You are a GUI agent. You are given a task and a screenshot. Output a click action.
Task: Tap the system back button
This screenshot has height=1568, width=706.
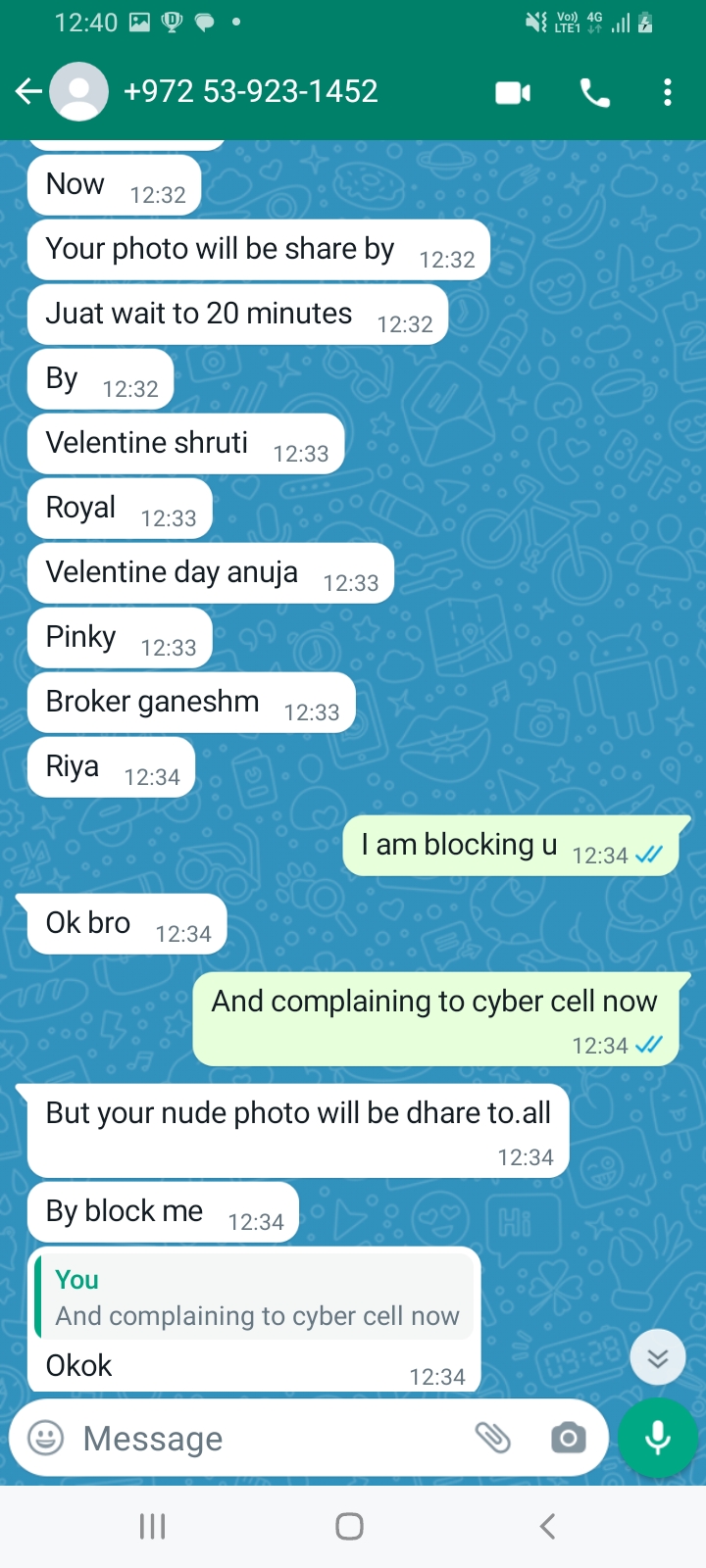(x=548, y=1526)
